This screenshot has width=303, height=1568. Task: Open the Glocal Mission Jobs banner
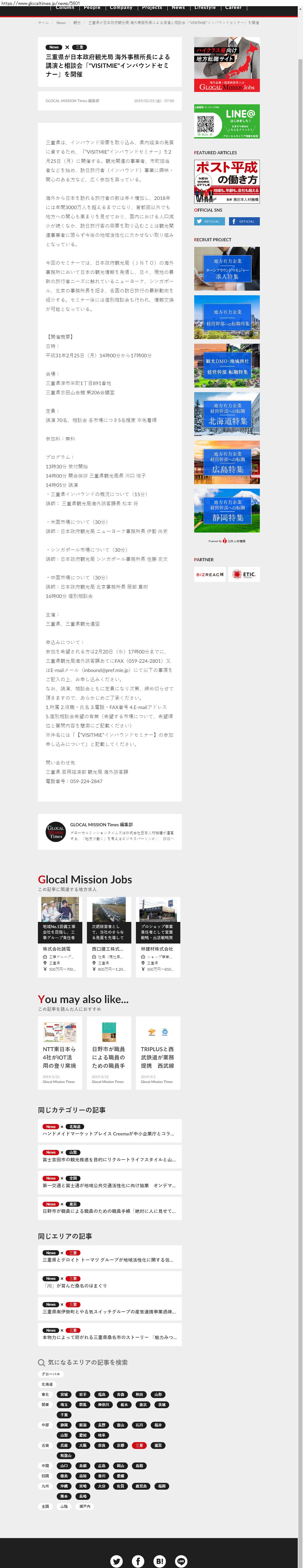[226, 64]
